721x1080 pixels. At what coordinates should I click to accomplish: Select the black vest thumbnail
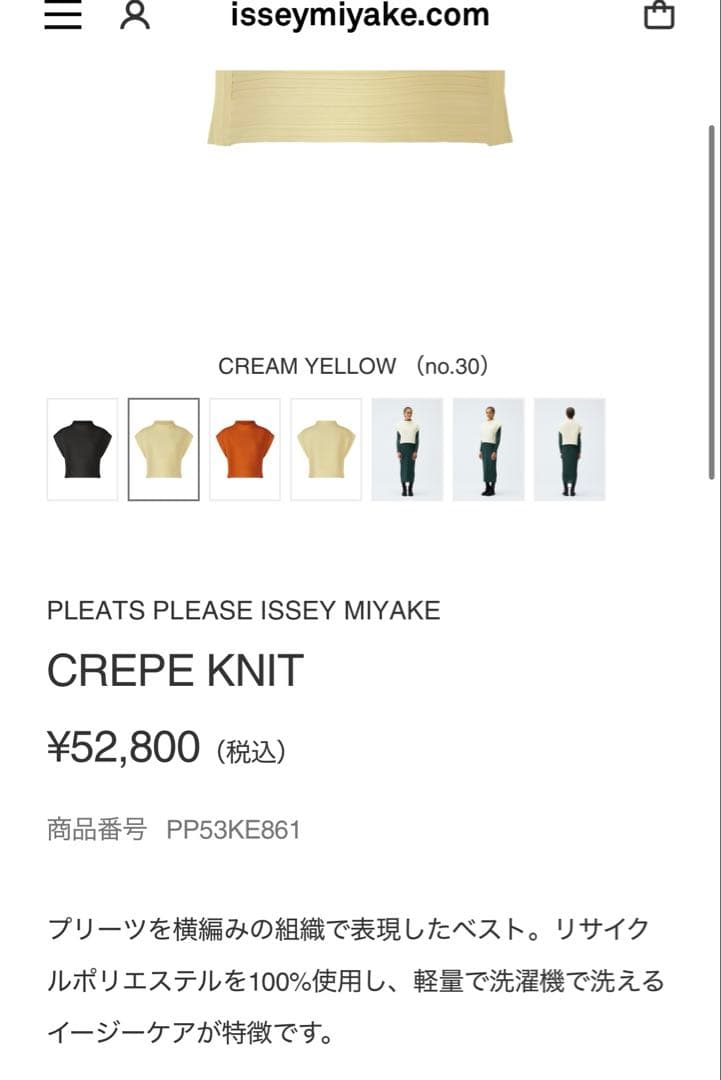click(82, 449)
